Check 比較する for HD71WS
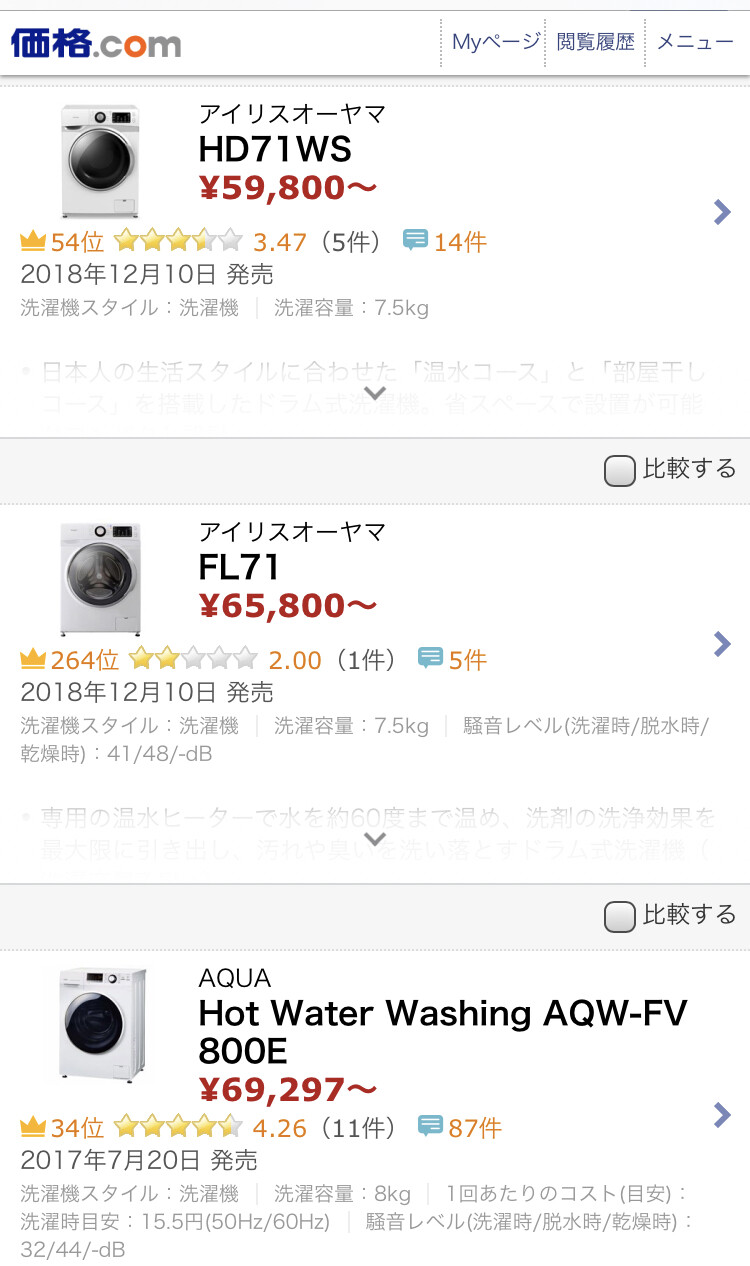This screenshot has width=750, height=1266. (x=620, y=470)
